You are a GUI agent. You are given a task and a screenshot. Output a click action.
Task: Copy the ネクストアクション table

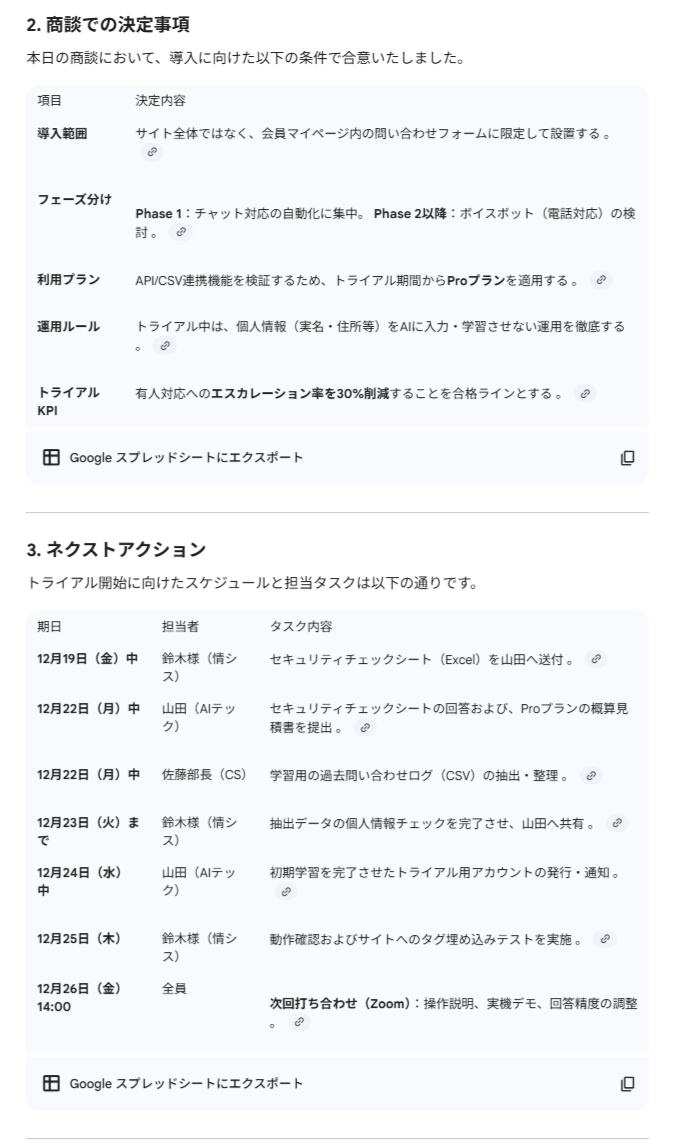point(627,1083)
